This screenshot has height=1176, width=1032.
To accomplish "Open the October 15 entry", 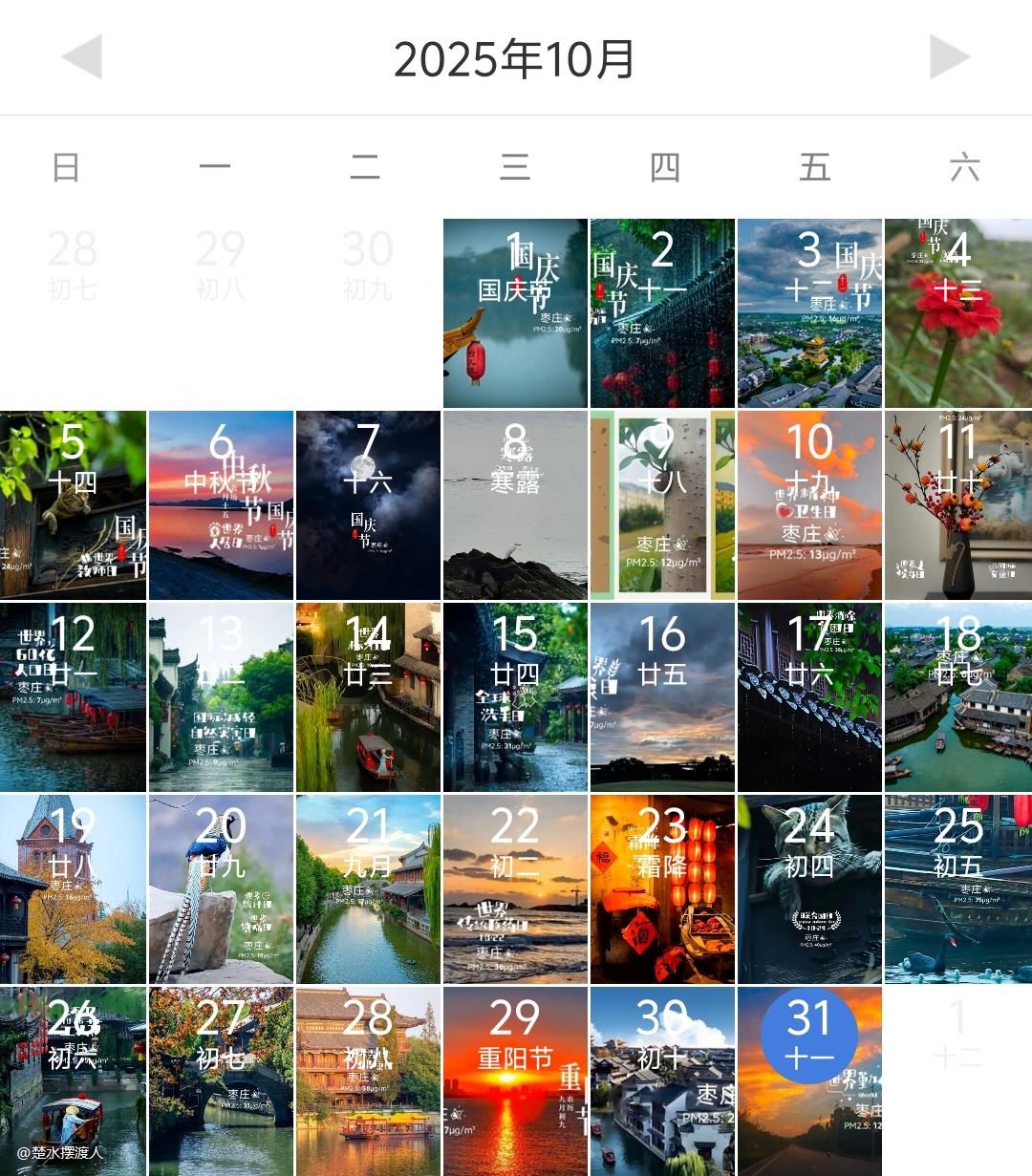I will (515, 697).
